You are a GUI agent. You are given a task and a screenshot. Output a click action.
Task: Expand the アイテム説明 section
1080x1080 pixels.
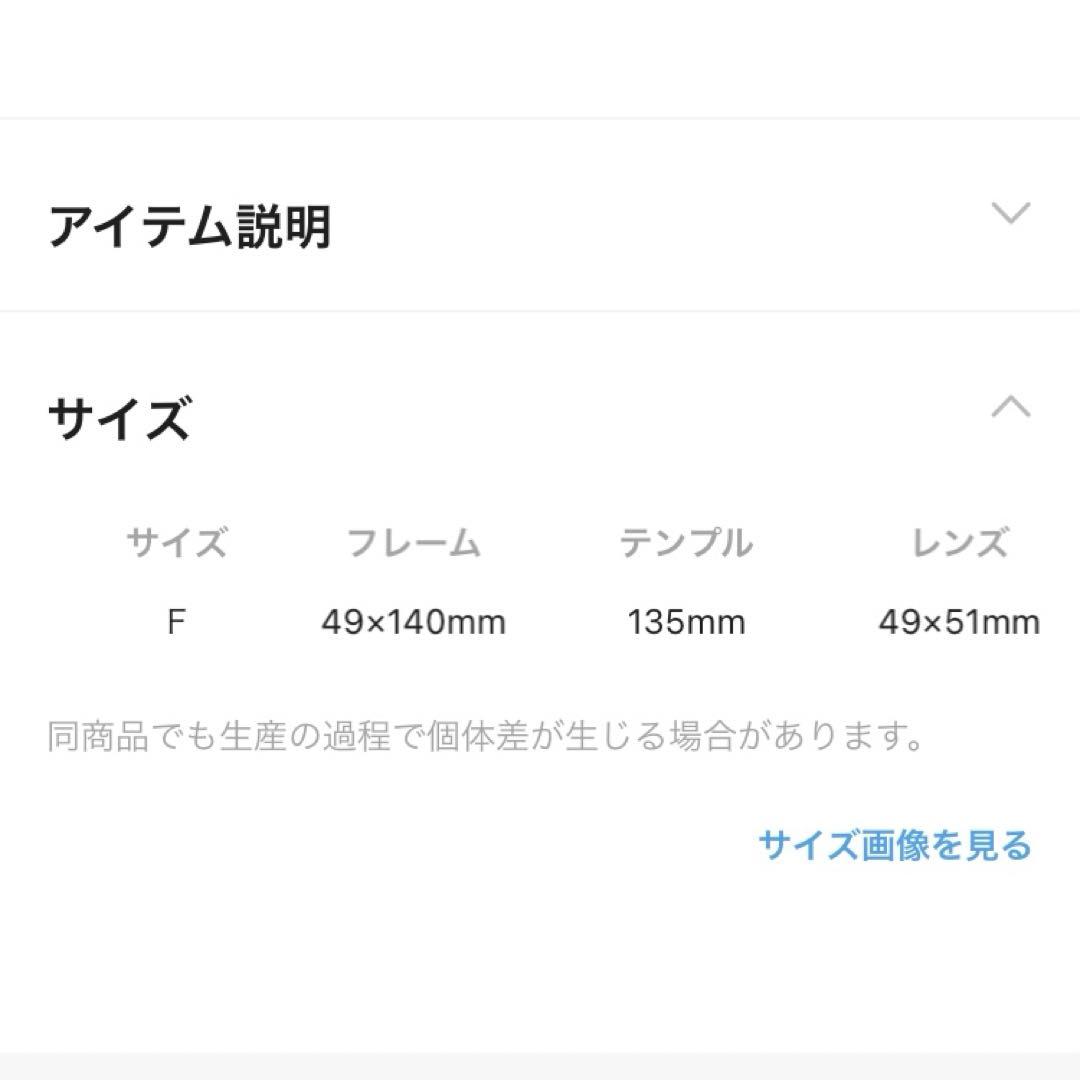click(x=1010, y=214)
